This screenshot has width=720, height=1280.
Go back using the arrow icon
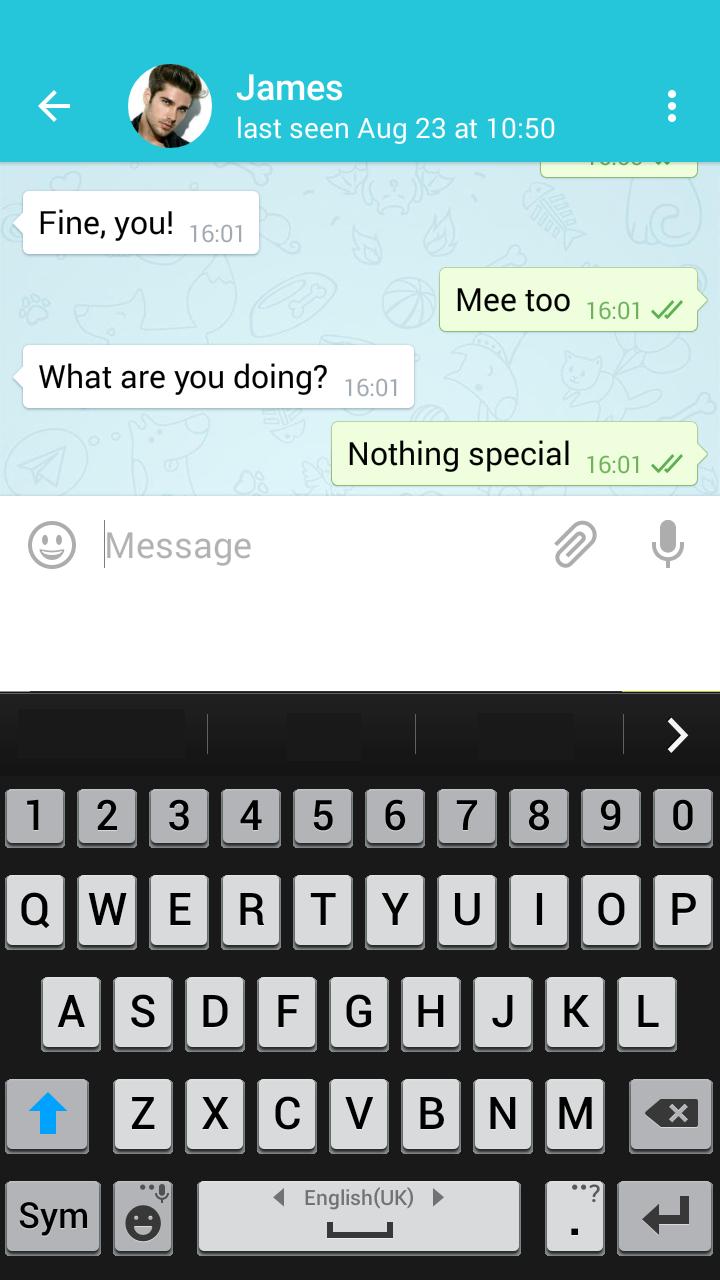point(54,106)
